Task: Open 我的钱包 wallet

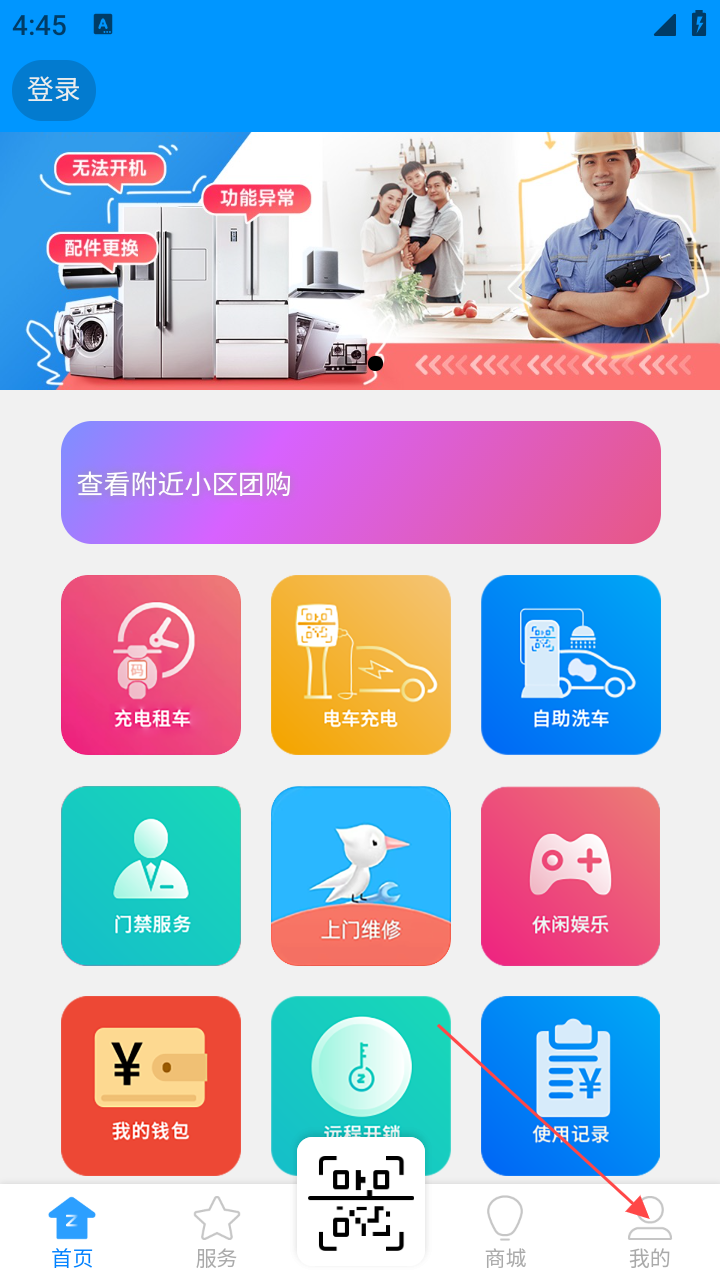Action: tap(151, 1086)
